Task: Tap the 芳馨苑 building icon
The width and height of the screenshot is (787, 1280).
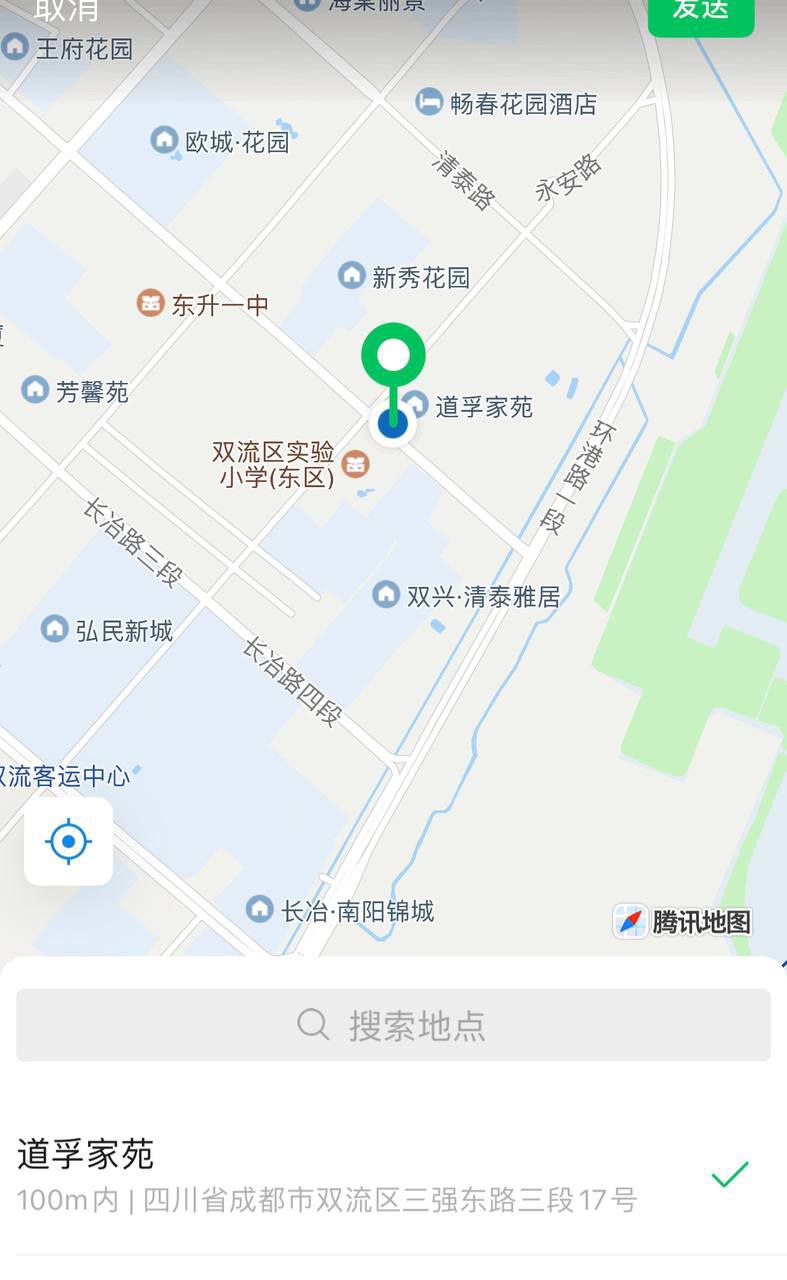Action: (36, 390)
